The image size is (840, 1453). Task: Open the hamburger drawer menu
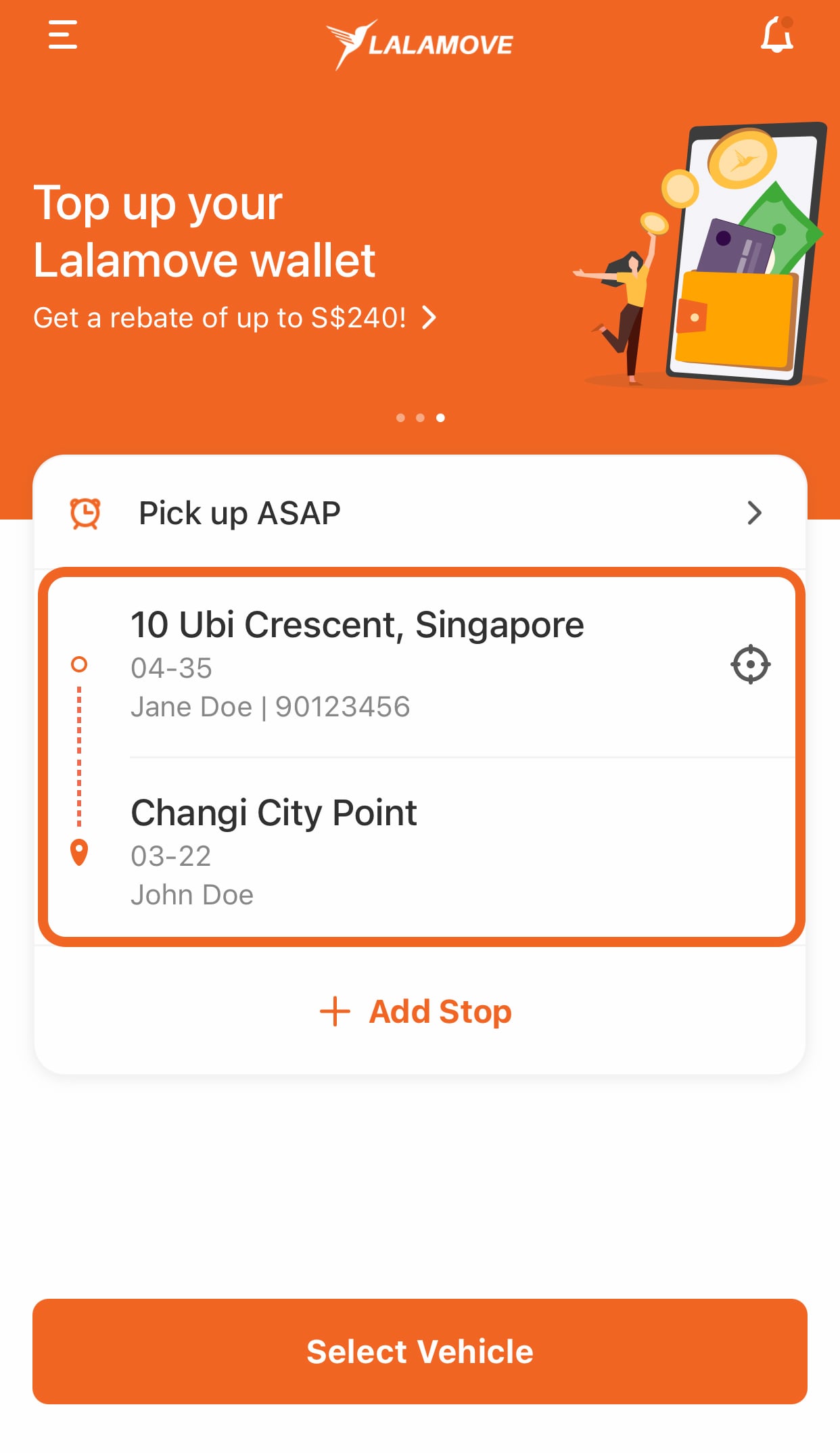(63, 35)
